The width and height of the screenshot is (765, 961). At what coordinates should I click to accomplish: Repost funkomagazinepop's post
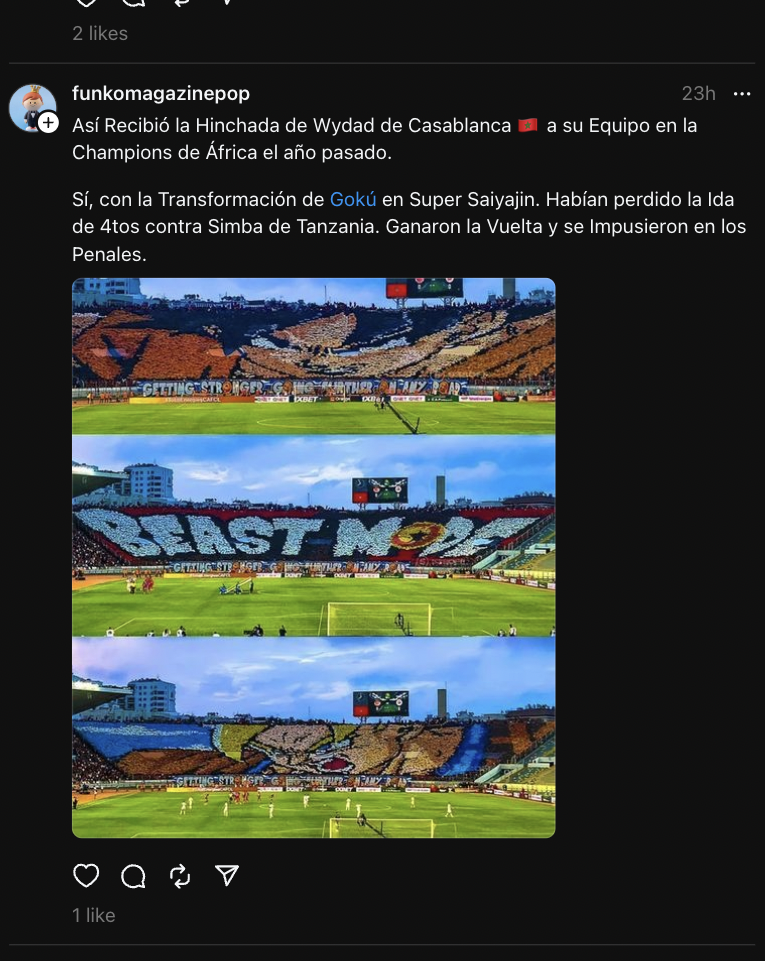click(180, 876)
